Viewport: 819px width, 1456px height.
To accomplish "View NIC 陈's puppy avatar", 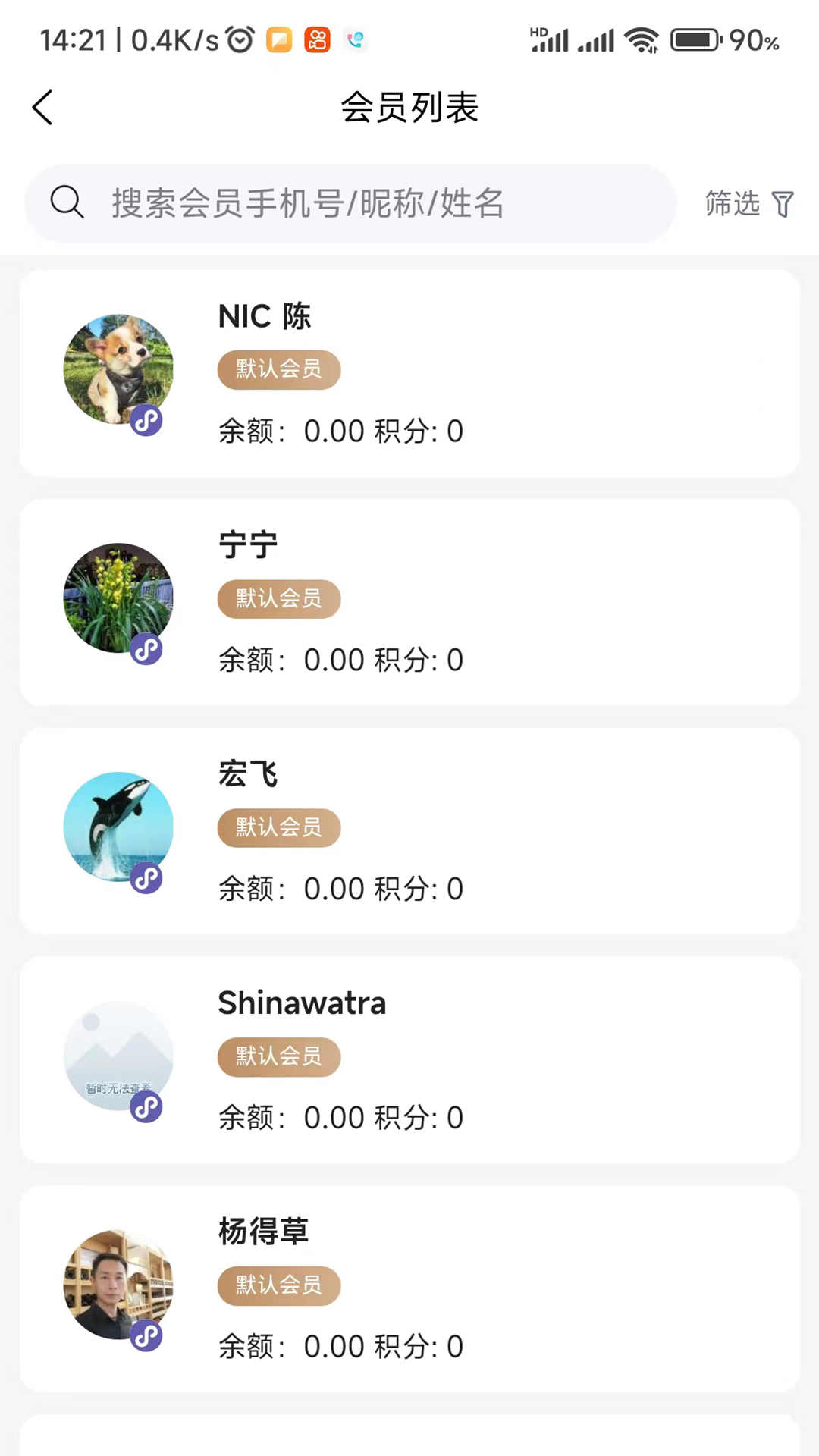I will click(118, 368).
